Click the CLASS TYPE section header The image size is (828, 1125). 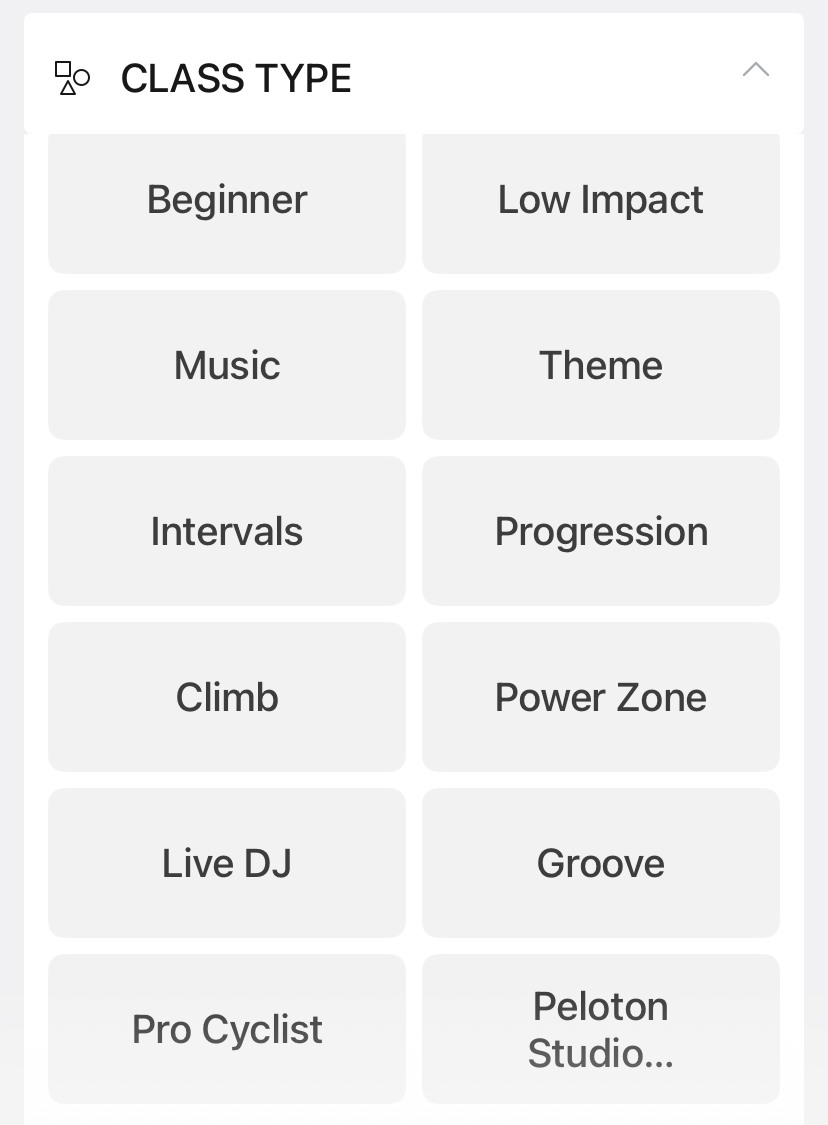click(x=236, y=78)
